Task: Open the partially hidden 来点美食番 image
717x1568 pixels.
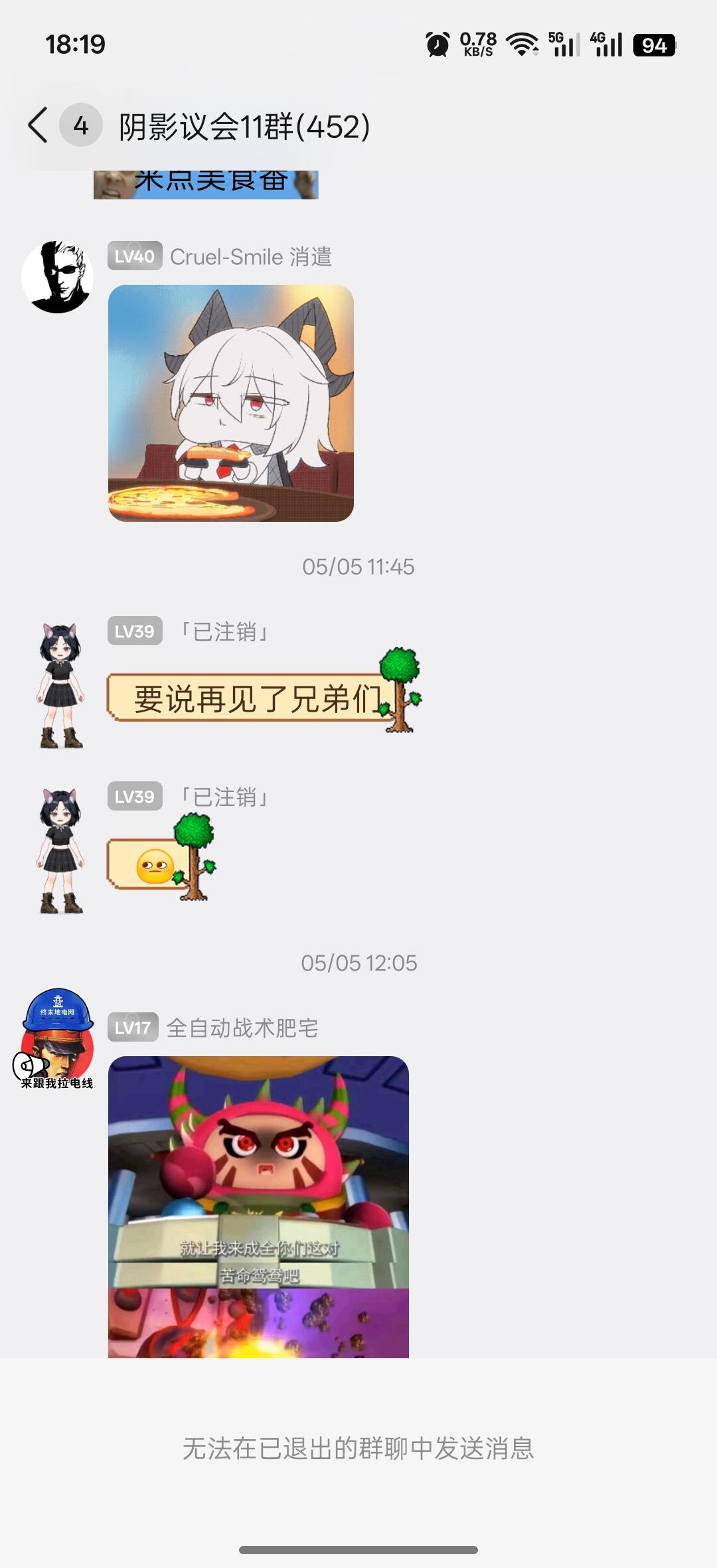Action: 206,185
